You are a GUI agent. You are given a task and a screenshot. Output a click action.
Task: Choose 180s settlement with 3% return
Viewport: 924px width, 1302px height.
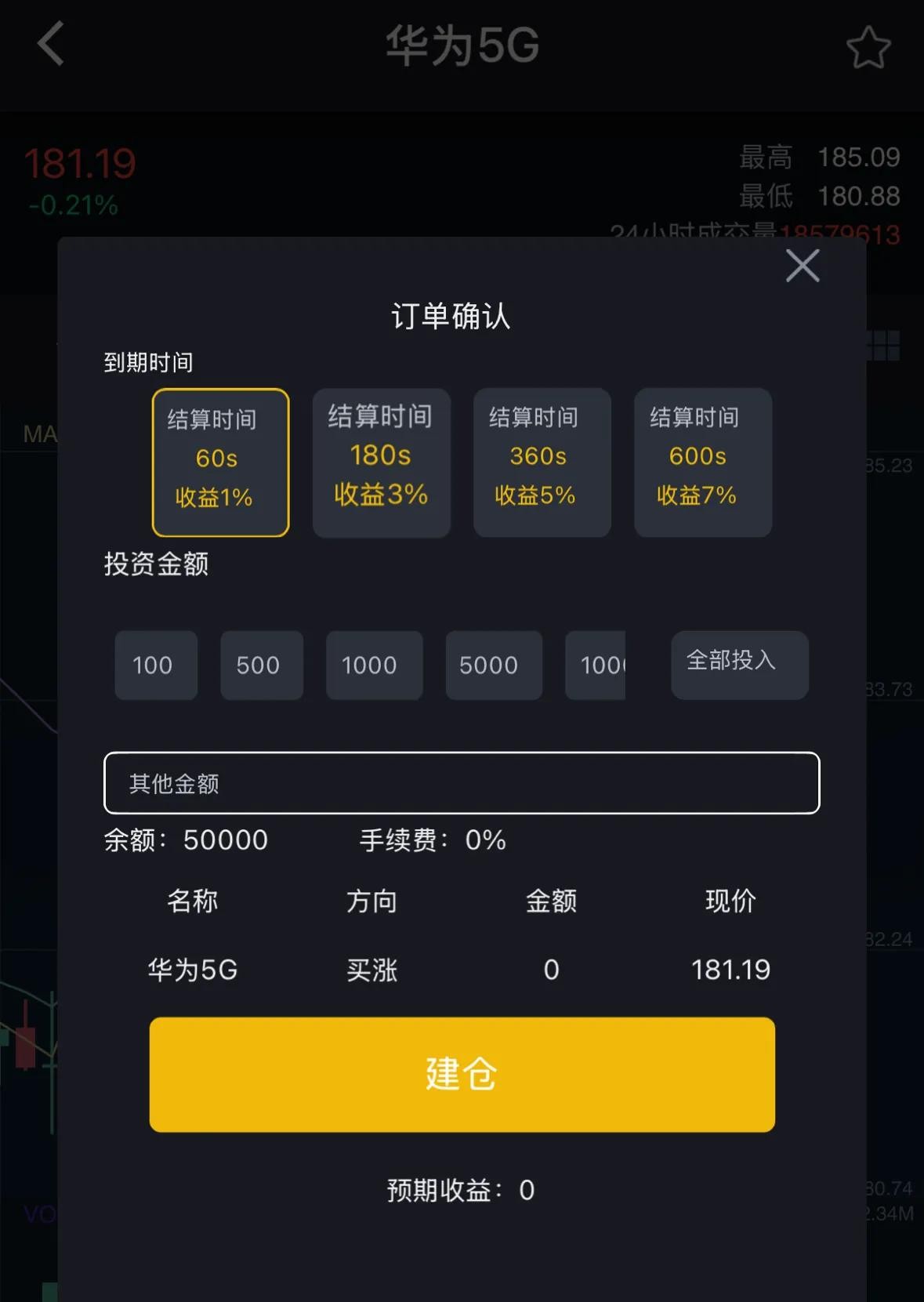[381, 462]
